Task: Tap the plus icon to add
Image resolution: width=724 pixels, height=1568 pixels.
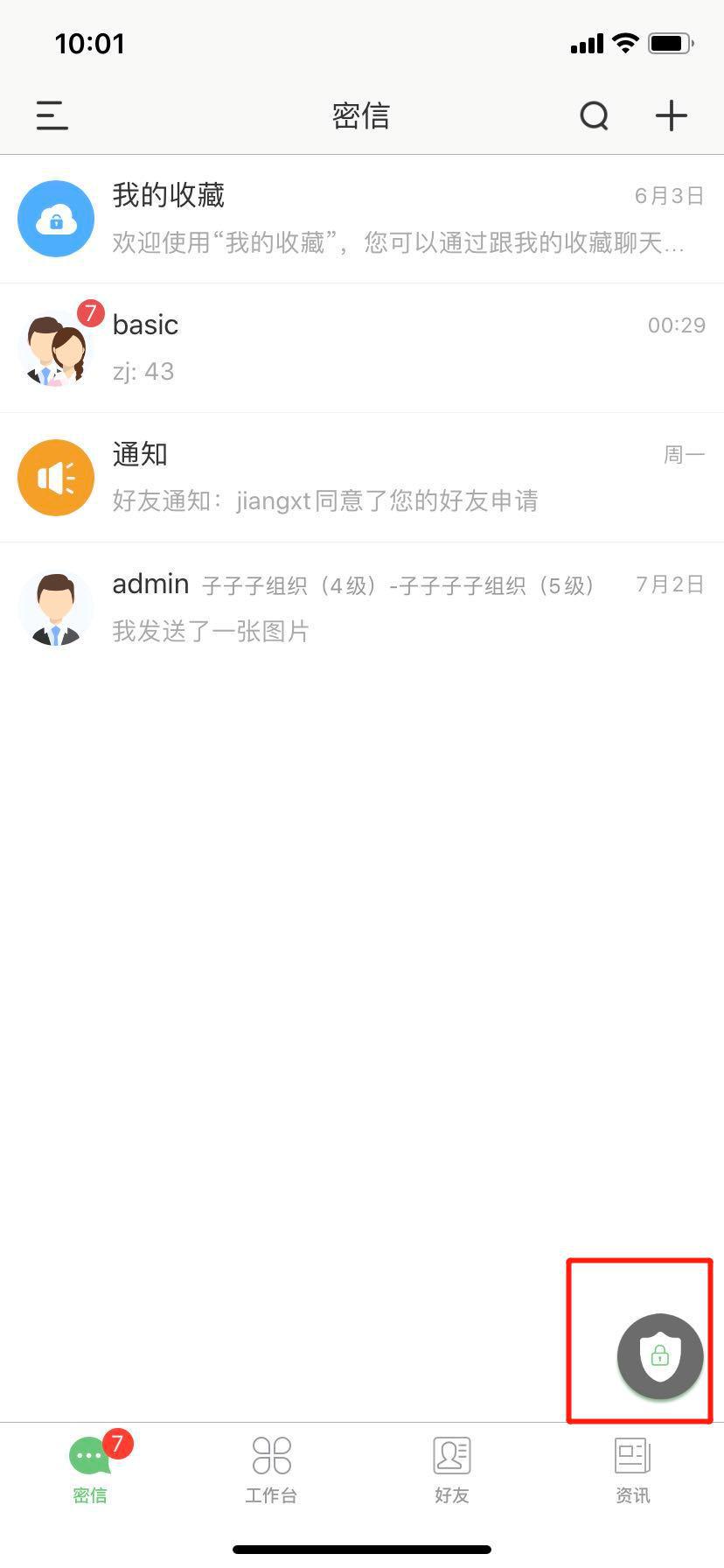Action: tap(672, 115)
